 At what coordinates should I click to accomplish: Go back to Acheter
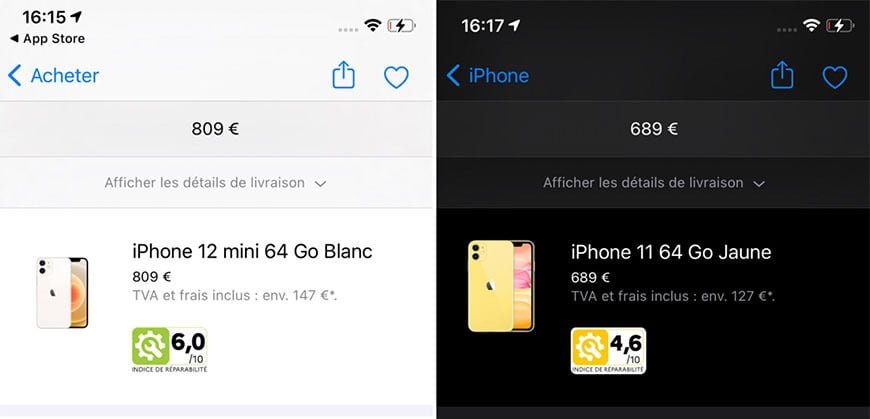54,76
